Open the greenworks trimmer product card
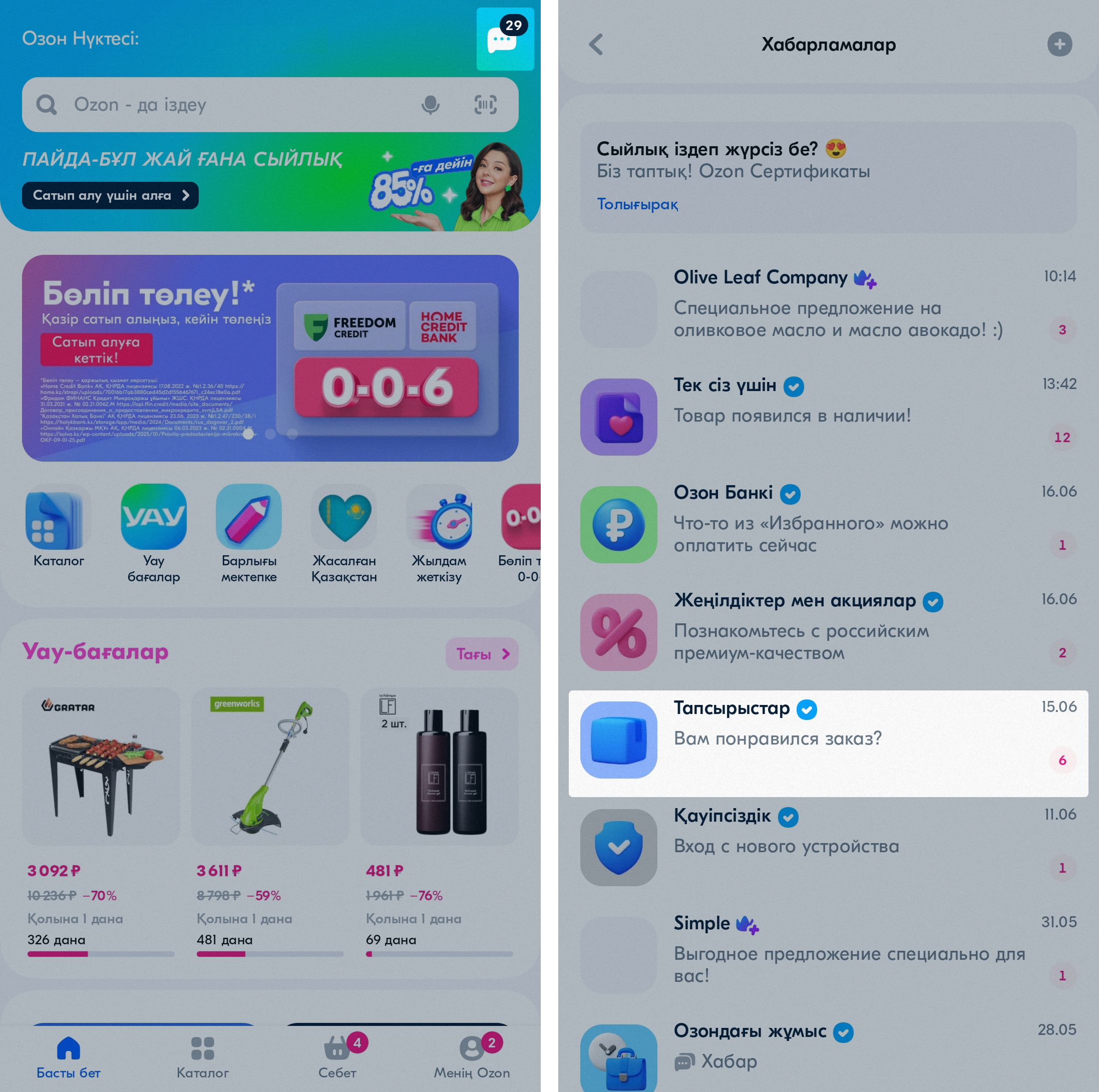 pos(270,766)
